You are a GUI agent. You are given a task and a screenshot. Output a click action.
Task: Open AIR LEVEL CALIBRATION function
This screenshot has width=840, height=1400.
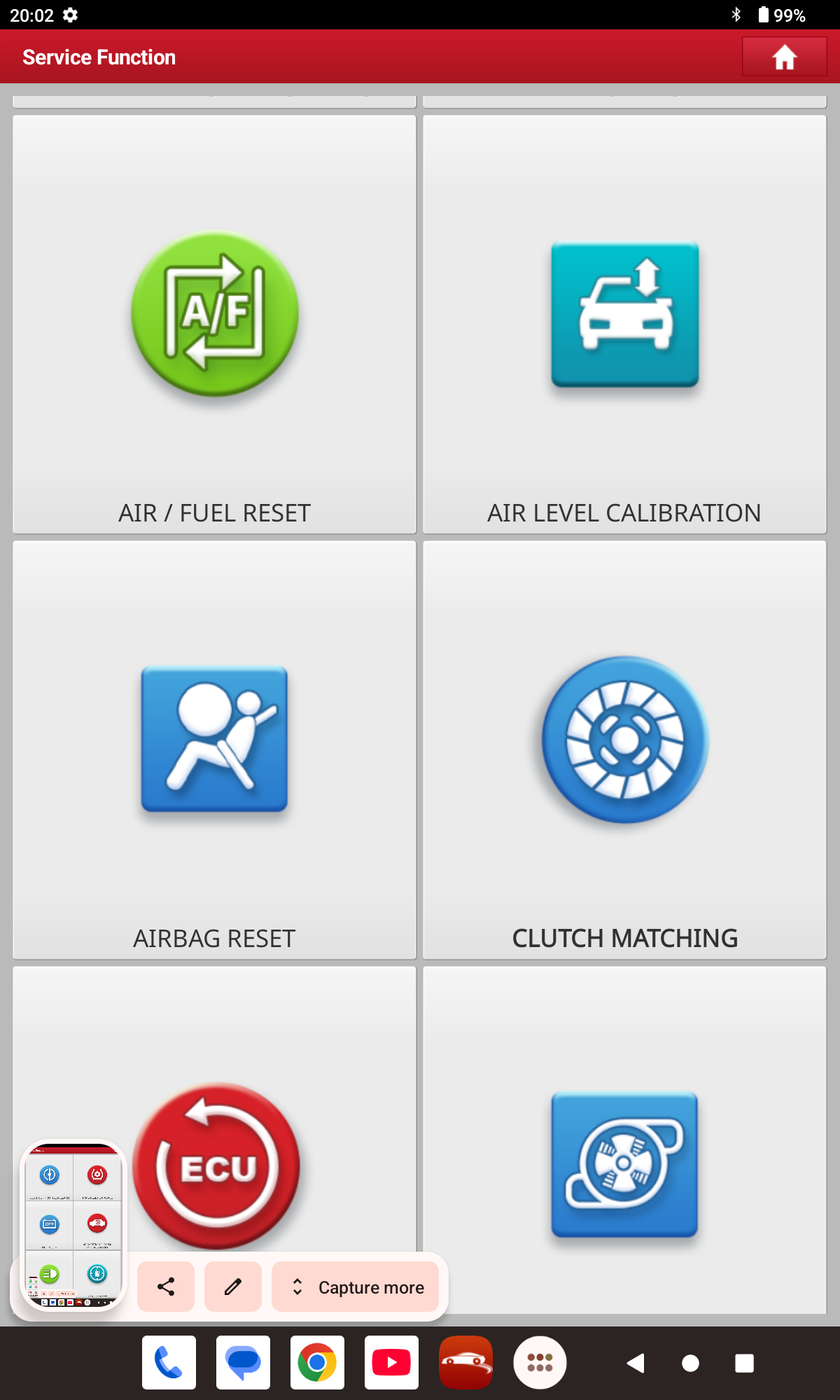tap(624, 324)
